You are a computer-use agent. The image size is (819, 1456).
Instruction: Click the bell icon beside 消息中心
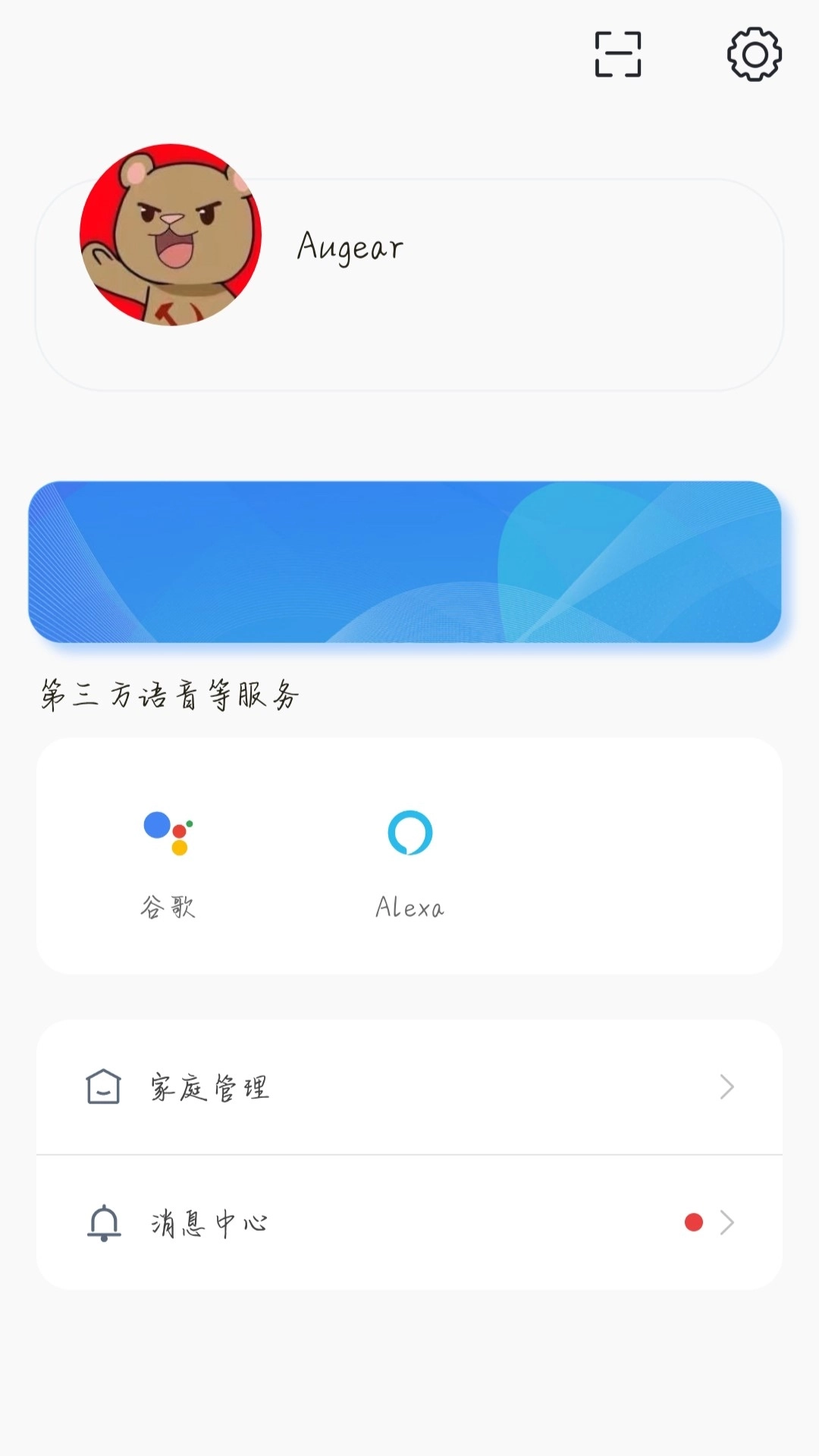pos(104,1221)
